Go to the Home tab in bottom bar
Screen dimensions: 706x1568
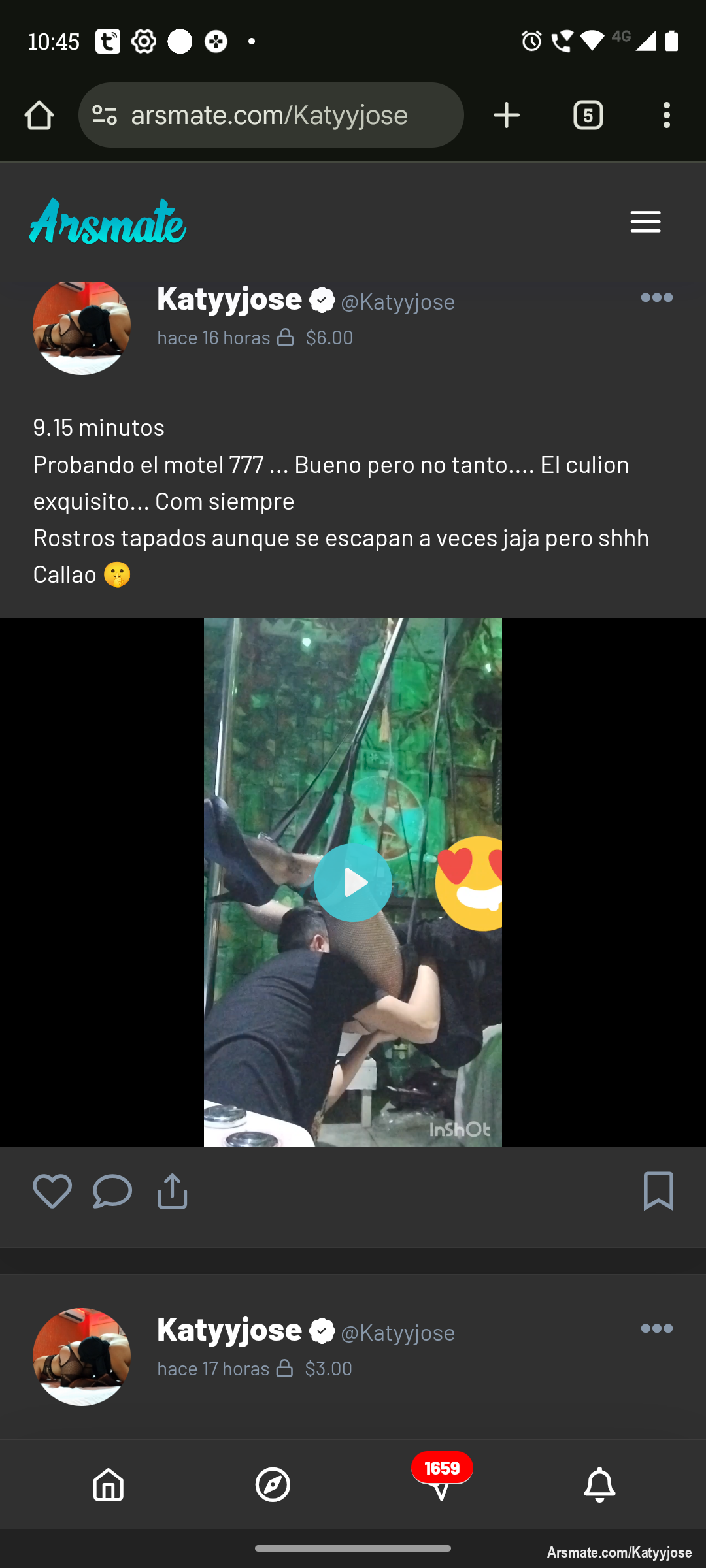tap(109, 1484)
